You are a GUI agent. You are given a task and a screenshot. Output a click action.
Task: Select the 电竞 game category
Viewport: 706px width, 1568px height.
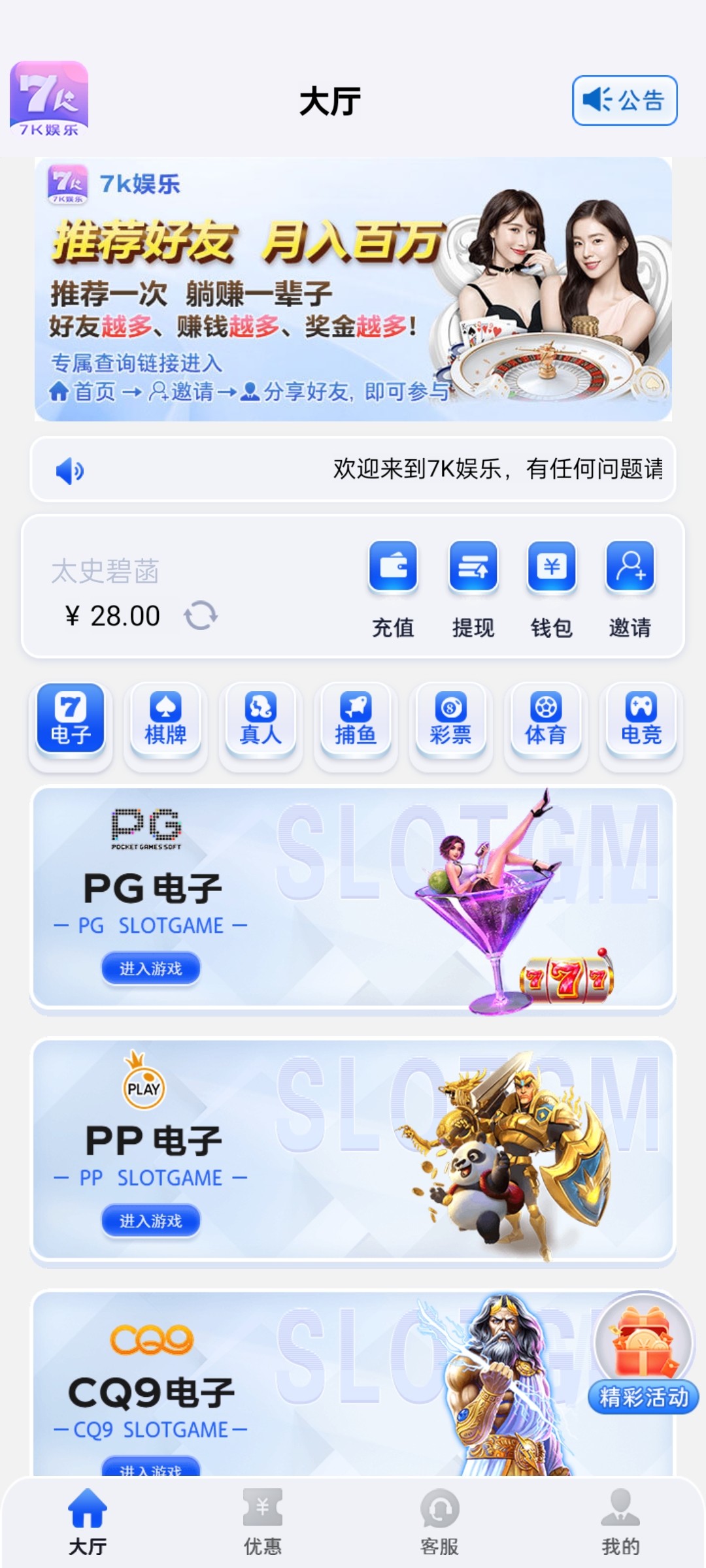641,720
